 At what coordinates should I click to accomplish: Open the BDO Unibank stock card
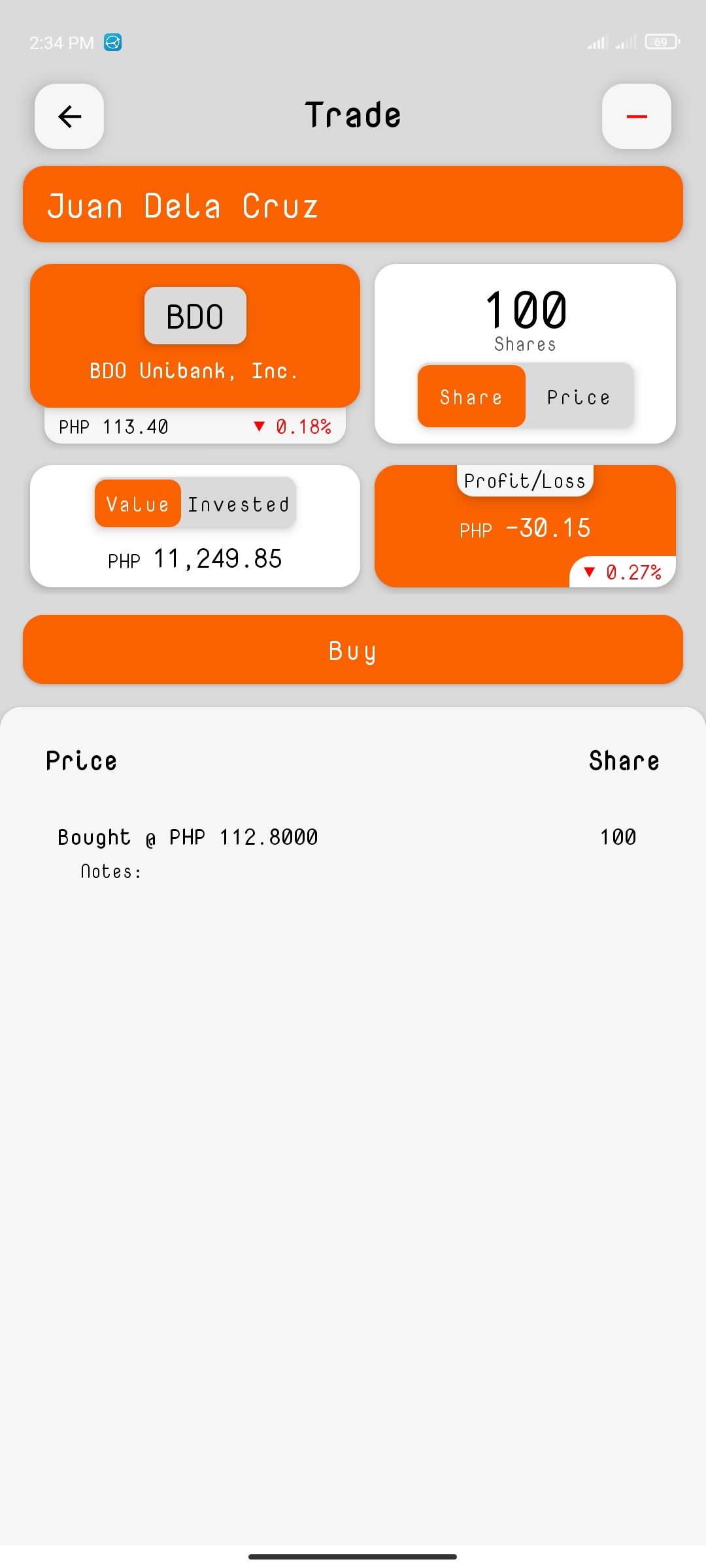(x=195, y=336)
